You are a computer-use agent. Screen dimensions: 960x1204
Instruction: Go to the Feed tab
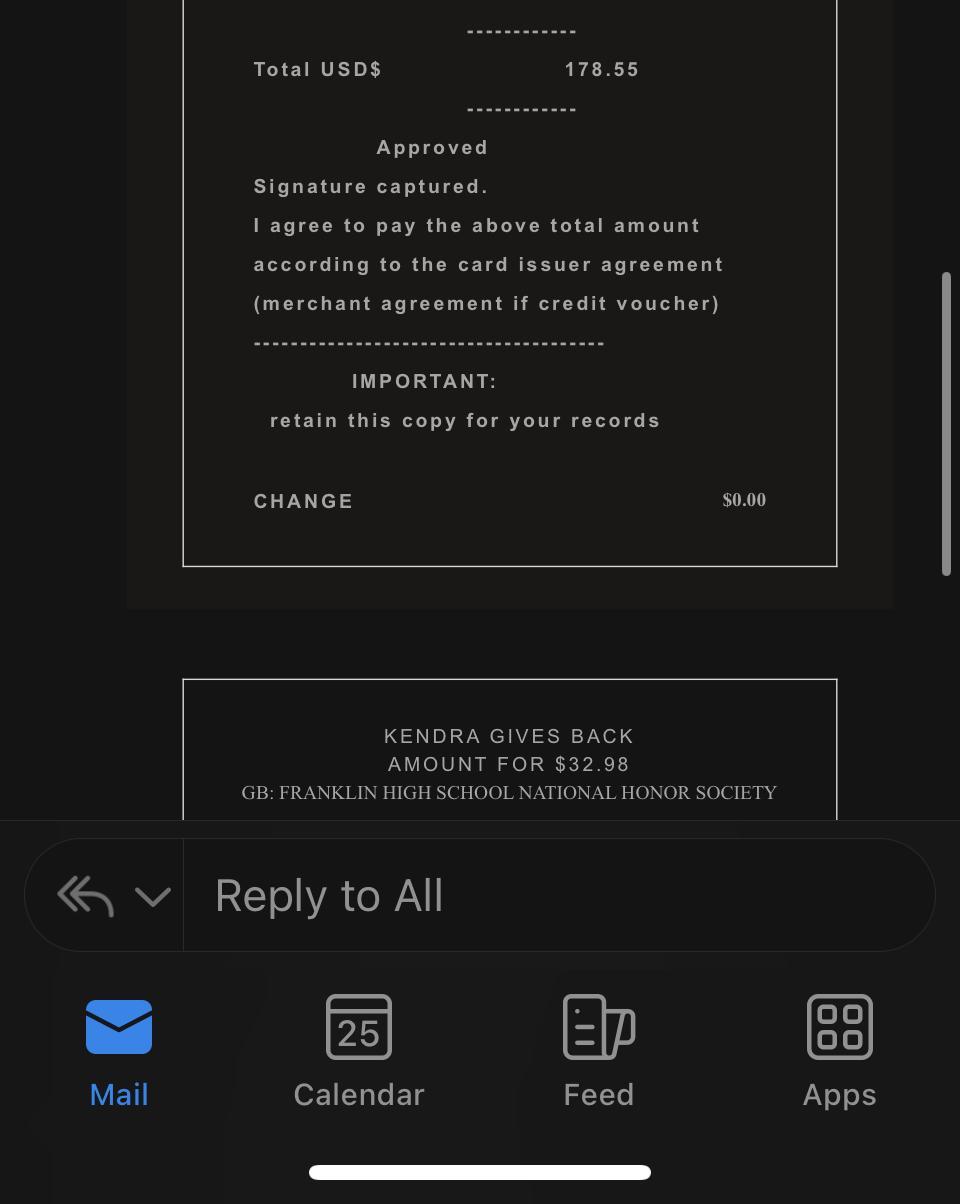coord(599,1050)
